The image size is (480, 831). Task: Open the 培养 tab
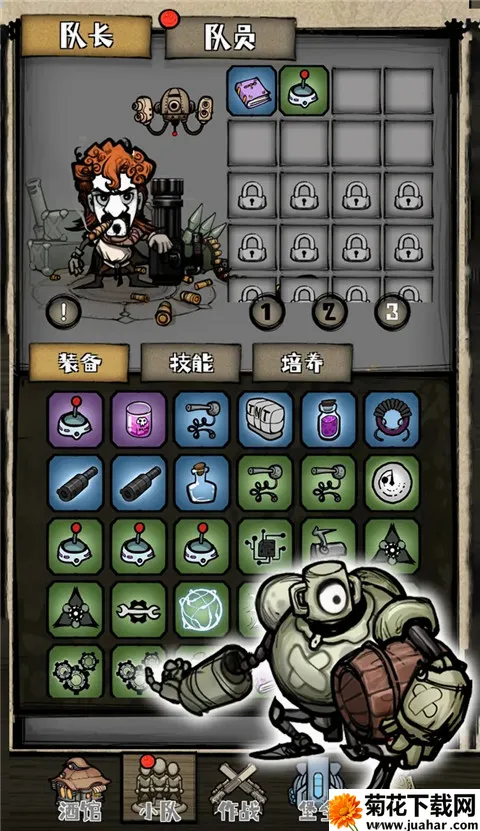[x=303, y=363]
